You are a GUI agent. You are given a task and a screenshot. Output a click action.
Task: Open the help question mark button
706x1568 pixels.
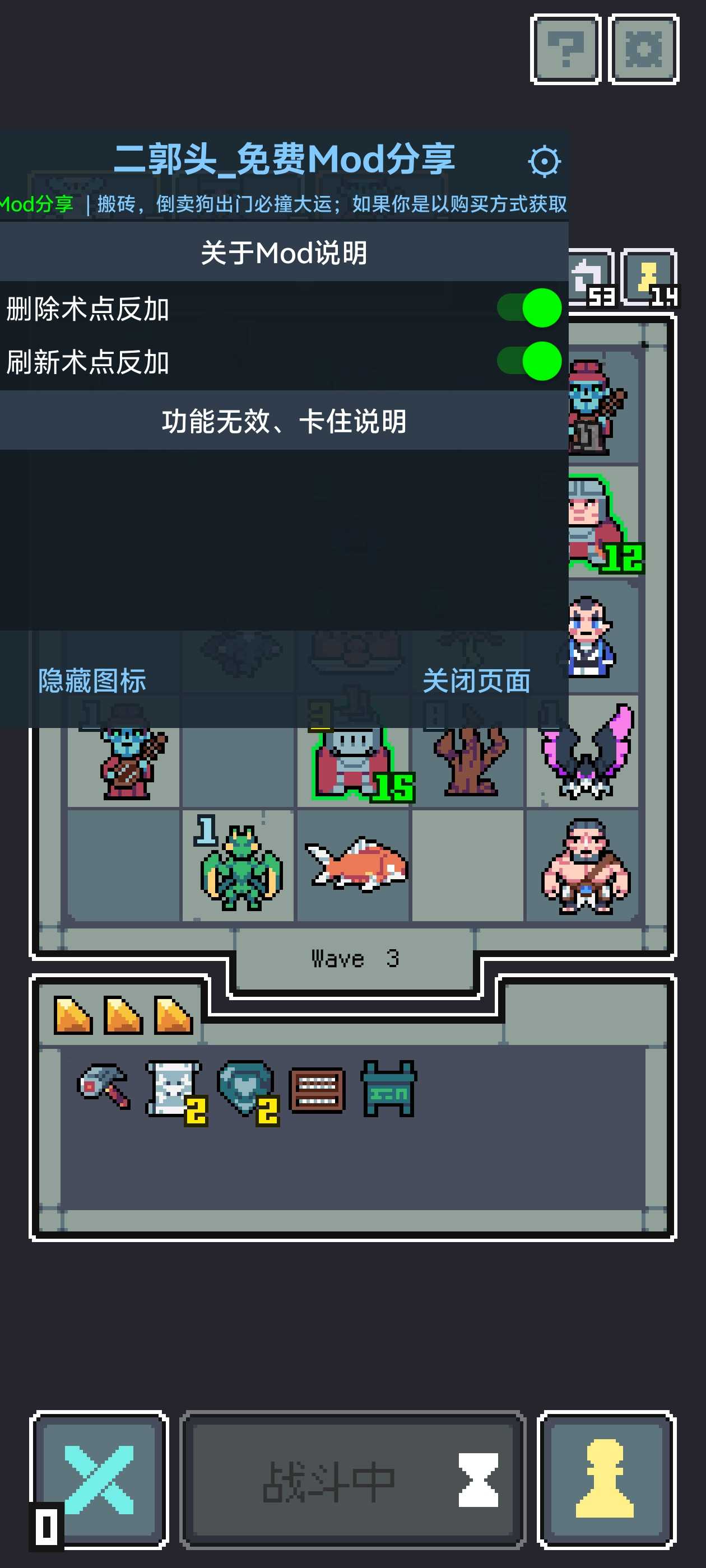coord(565,49)
